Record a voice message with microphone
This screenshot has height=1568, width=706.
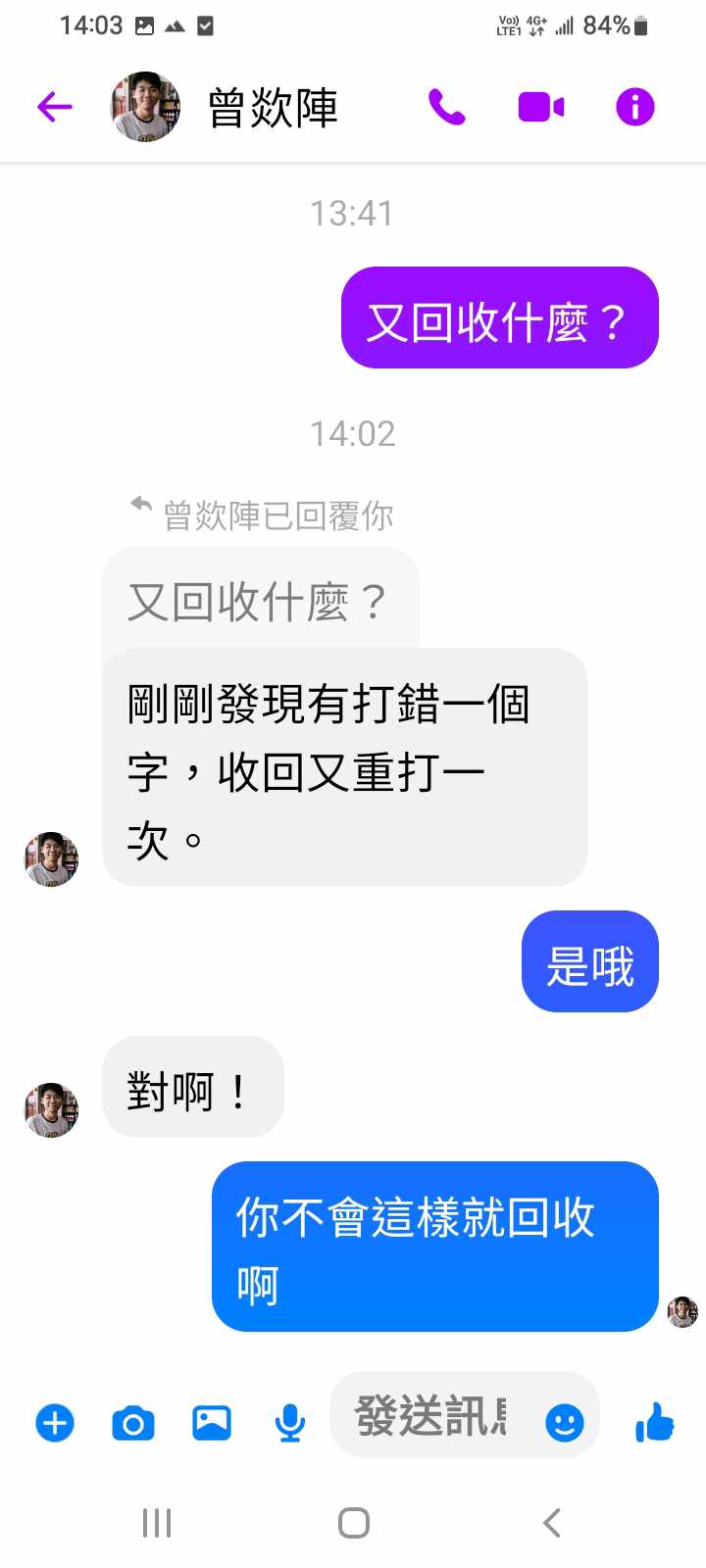(290, 1422)
